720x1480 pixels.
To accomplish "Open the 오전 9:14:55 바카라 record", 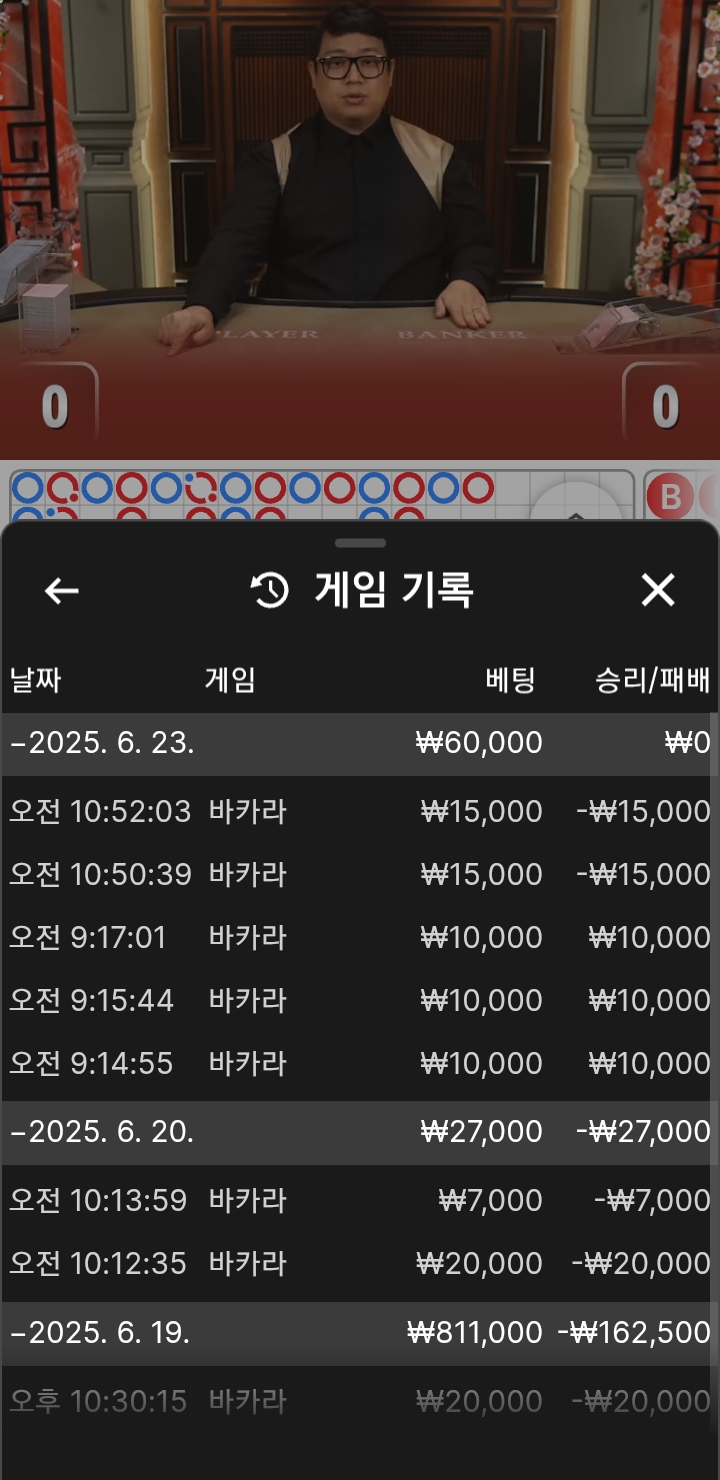I will tap(359, 1063).
